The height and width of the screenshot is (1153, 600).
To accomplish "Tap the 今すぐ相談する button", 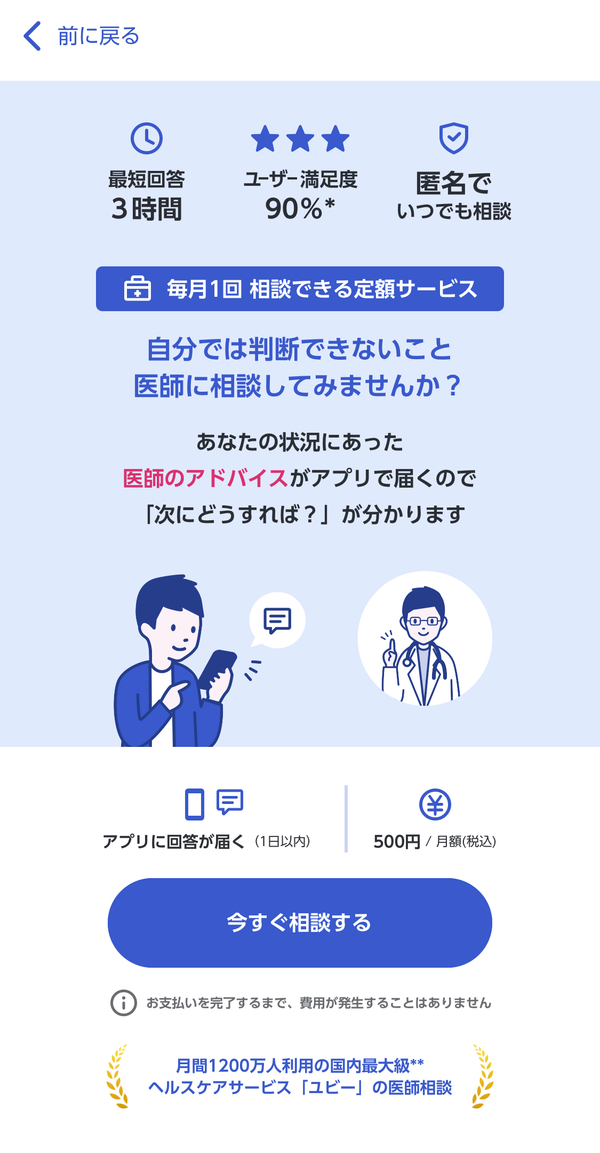I will 300,922.
